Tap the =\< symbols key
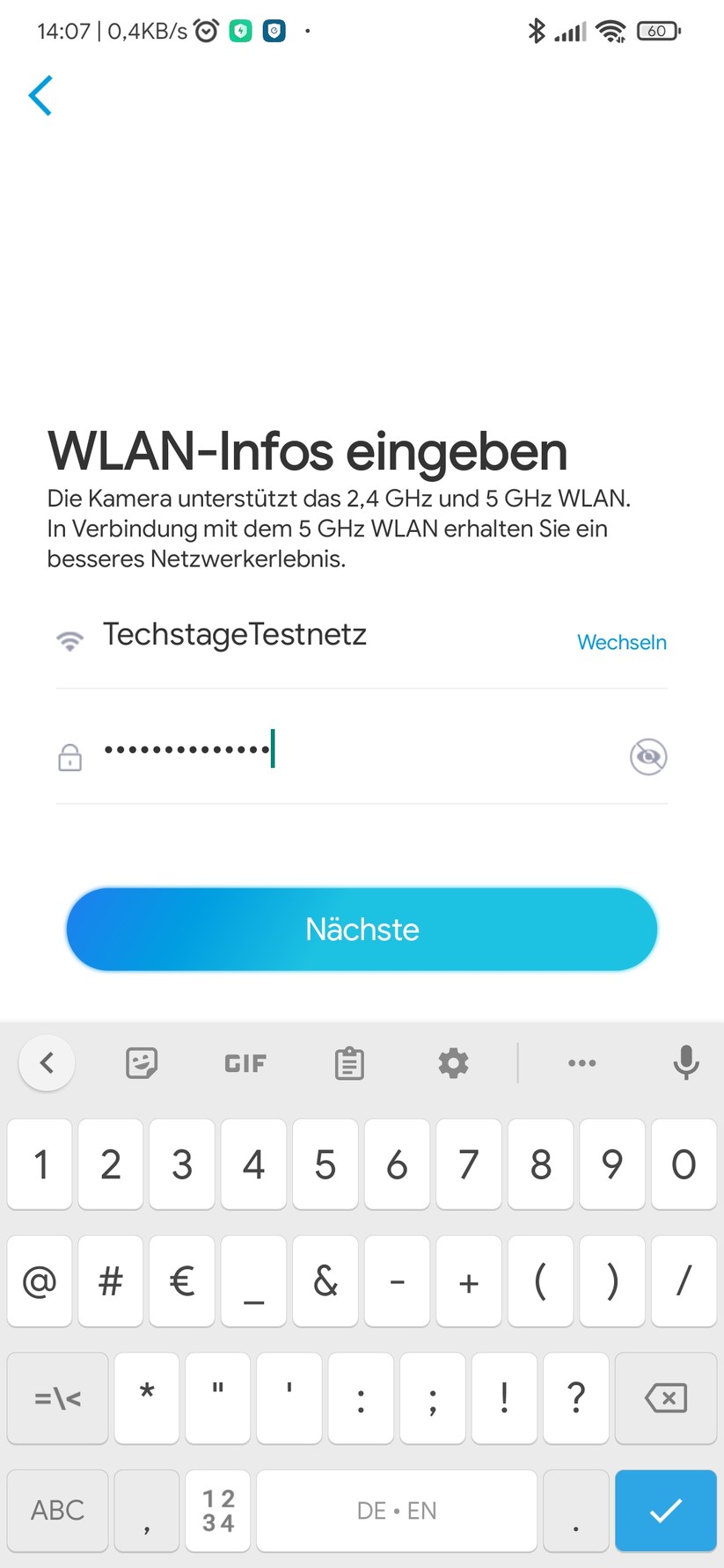Image resolution: width=724 pixels, height=1568 pixels. click(x=56, y=1398)
